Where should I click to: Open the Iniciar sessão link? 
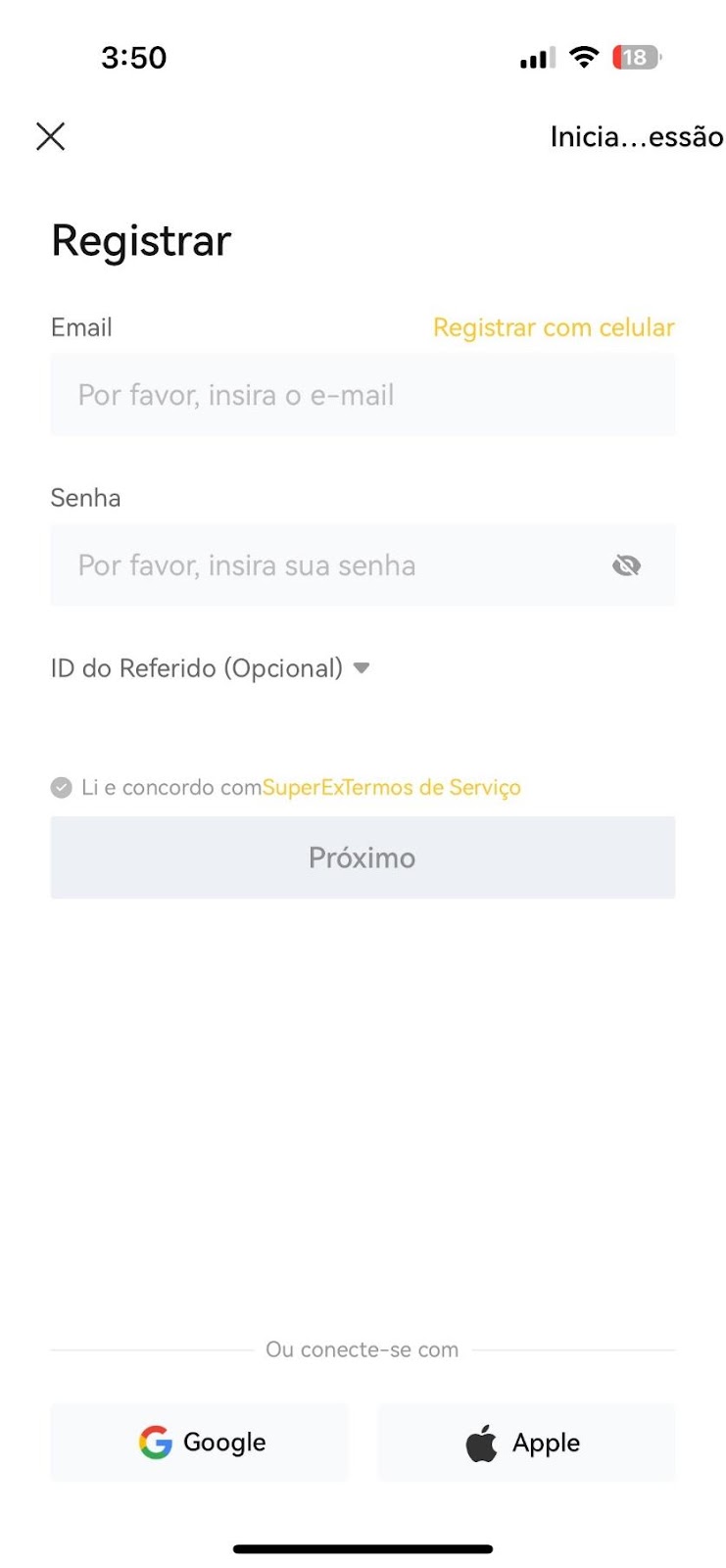pyautogui.click(x=636, y=136)
